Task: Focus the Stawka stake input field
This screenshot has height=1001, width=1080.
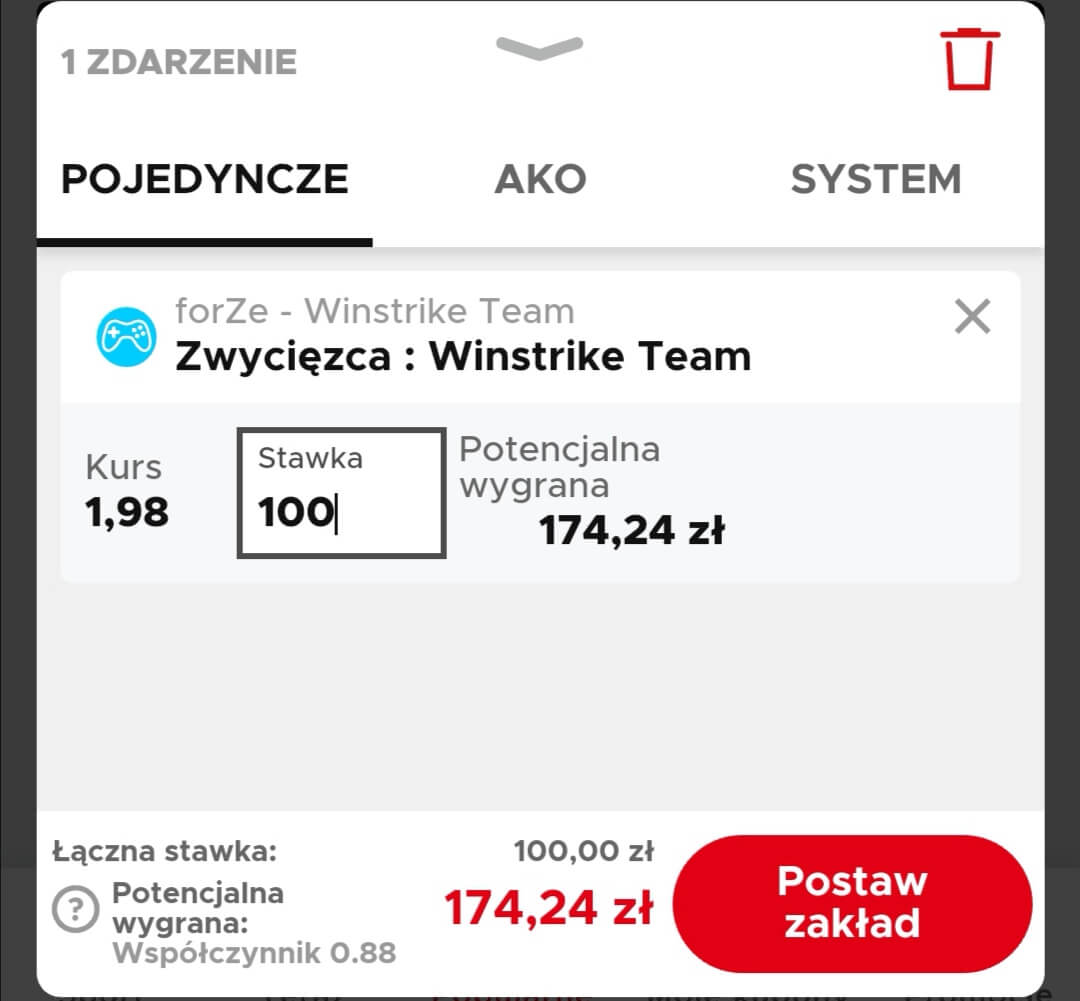Action: (x=341, y=493)
